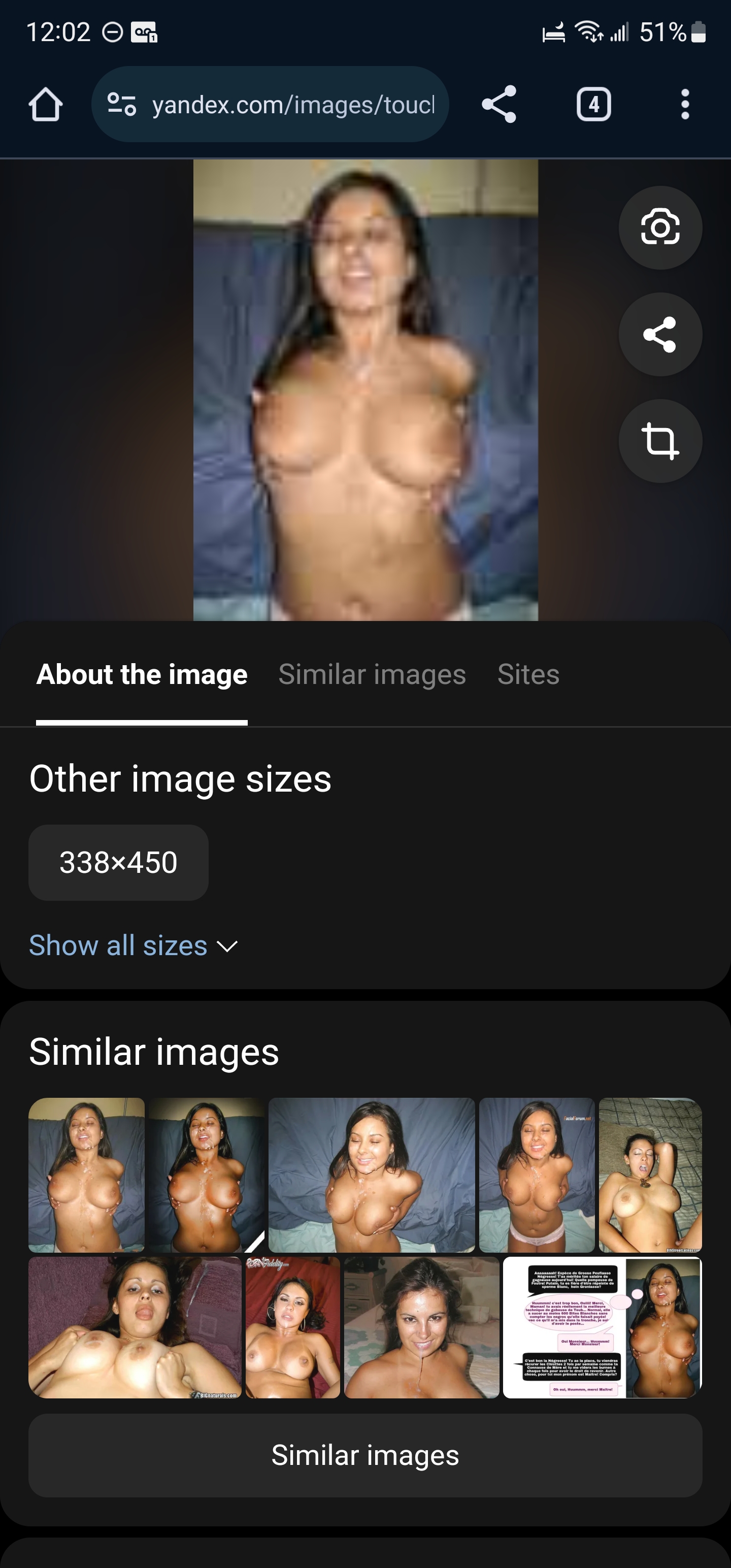731x1568 pixels.
Task: Go to the browser home page
Action: click(46, 105)
